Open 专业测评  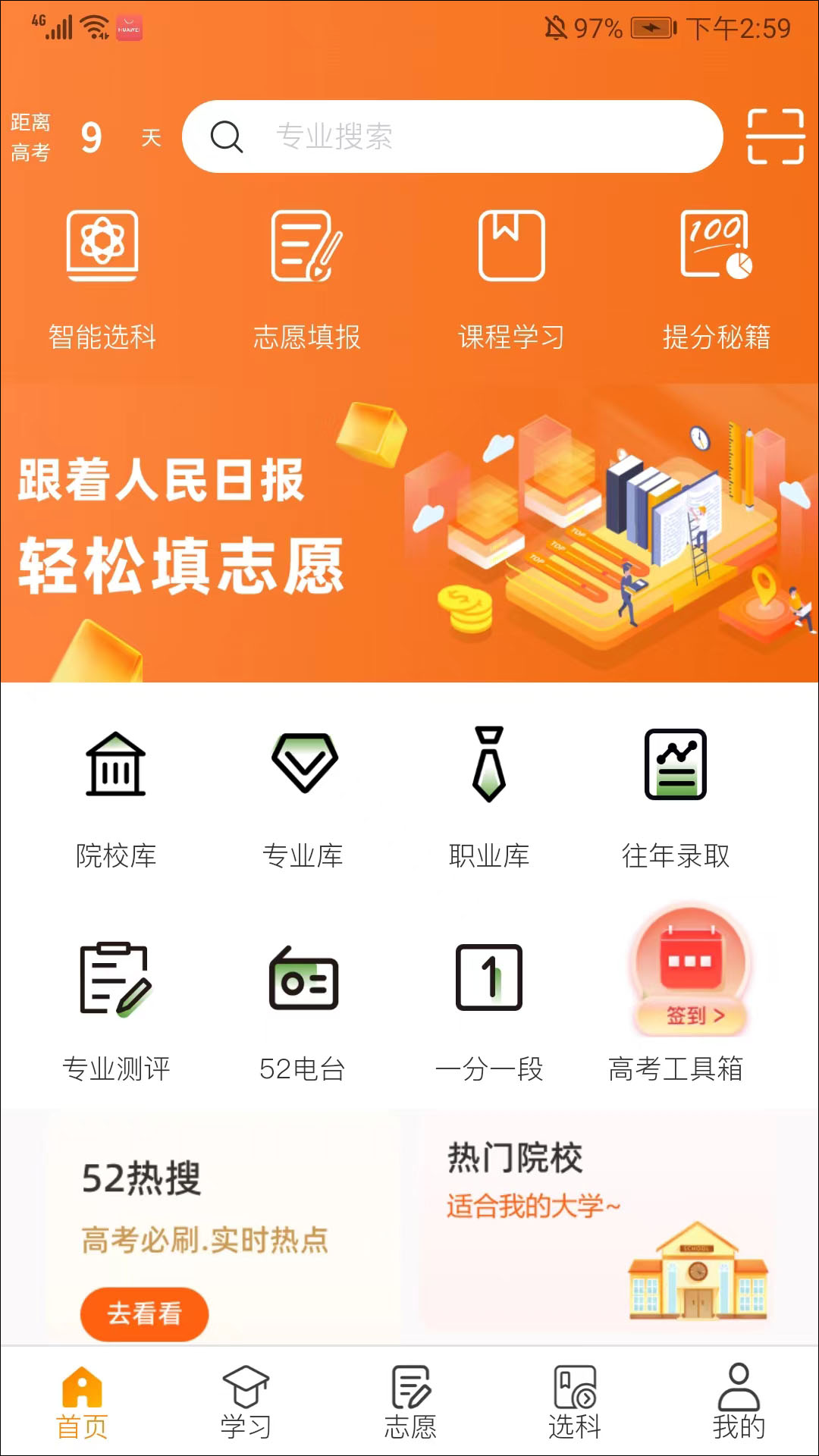pos(116,1010)
